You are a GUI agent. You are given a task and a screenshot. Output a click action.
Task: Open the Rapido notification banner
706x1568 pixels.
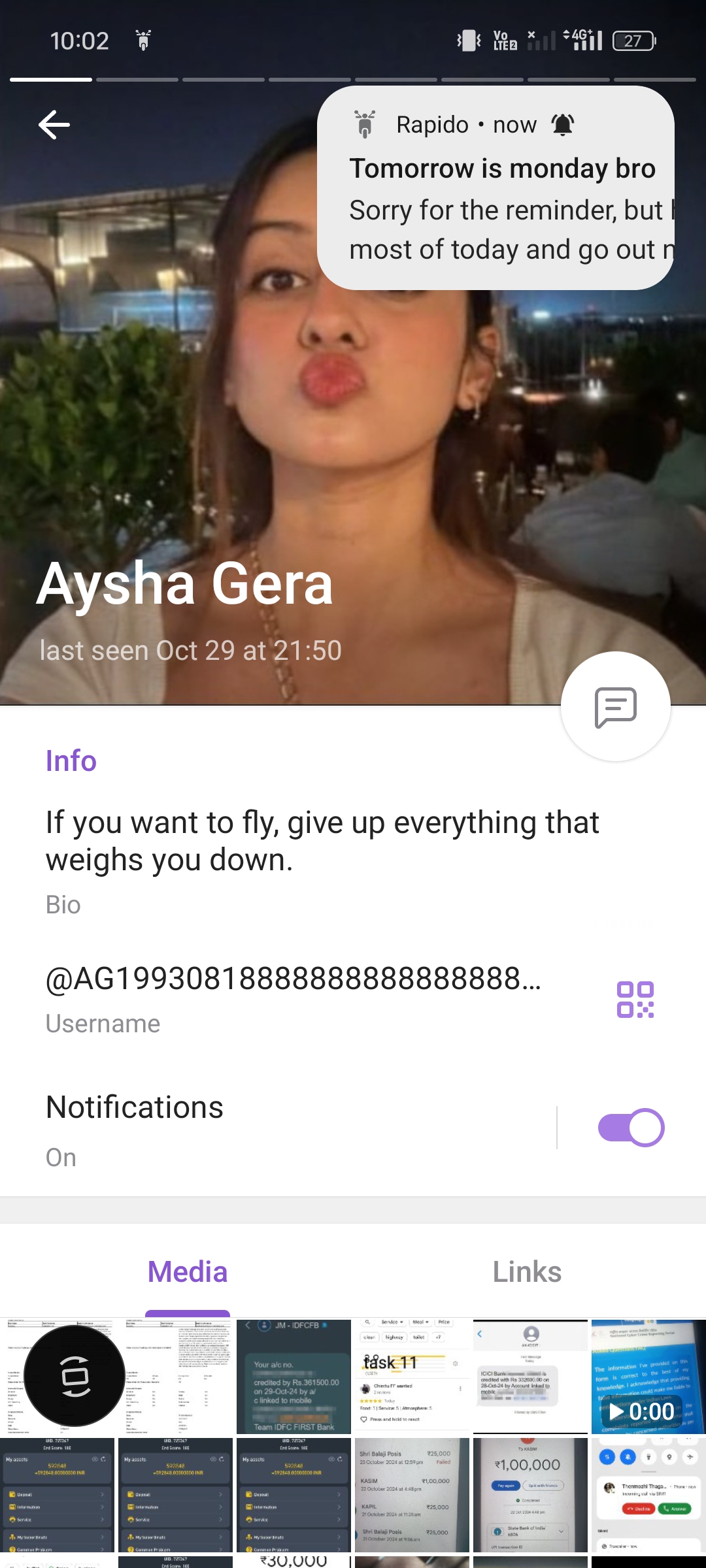[x=496, y=188]
